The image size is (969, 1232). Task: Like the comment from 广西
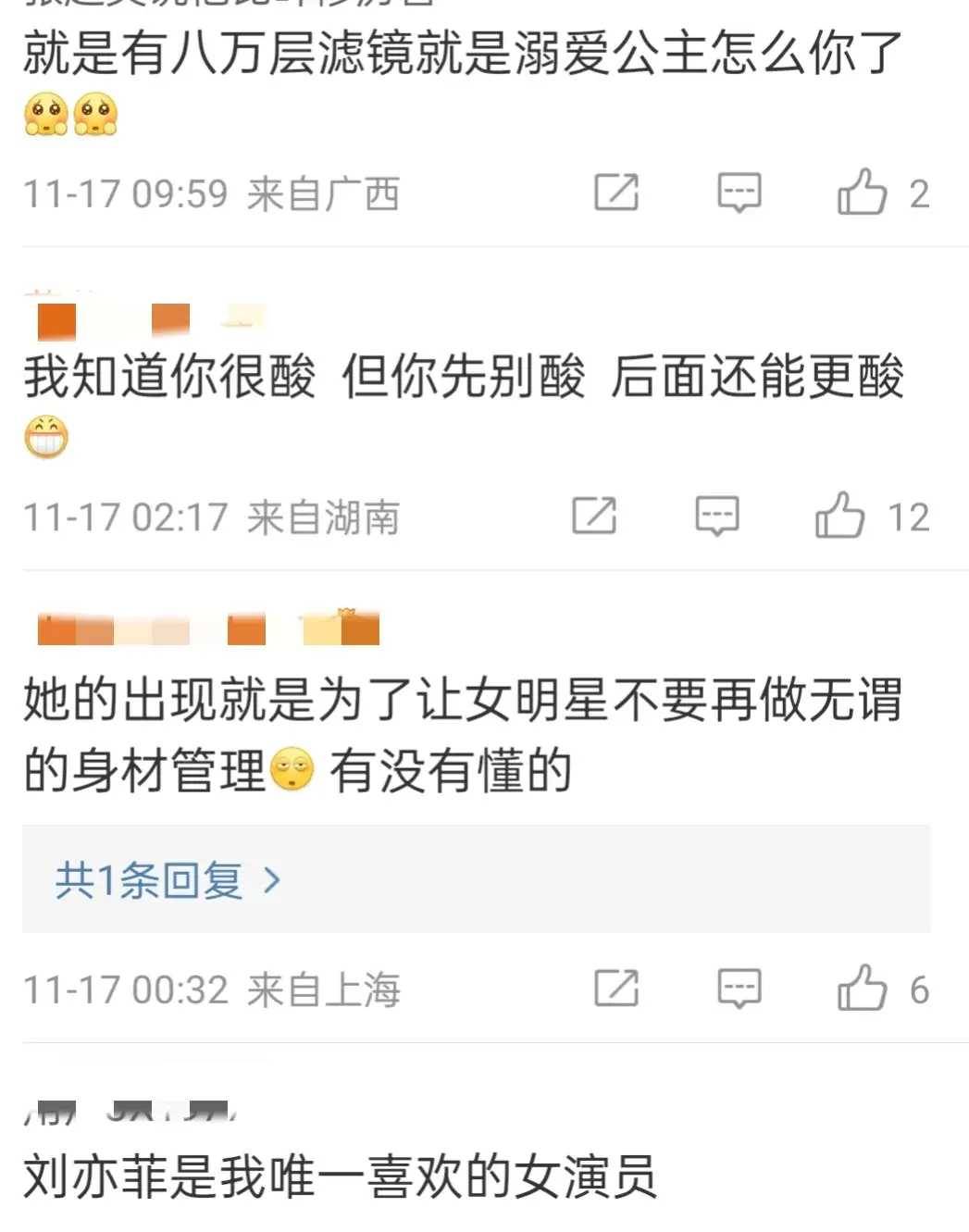pyautogui.click(x=862, y=193)
